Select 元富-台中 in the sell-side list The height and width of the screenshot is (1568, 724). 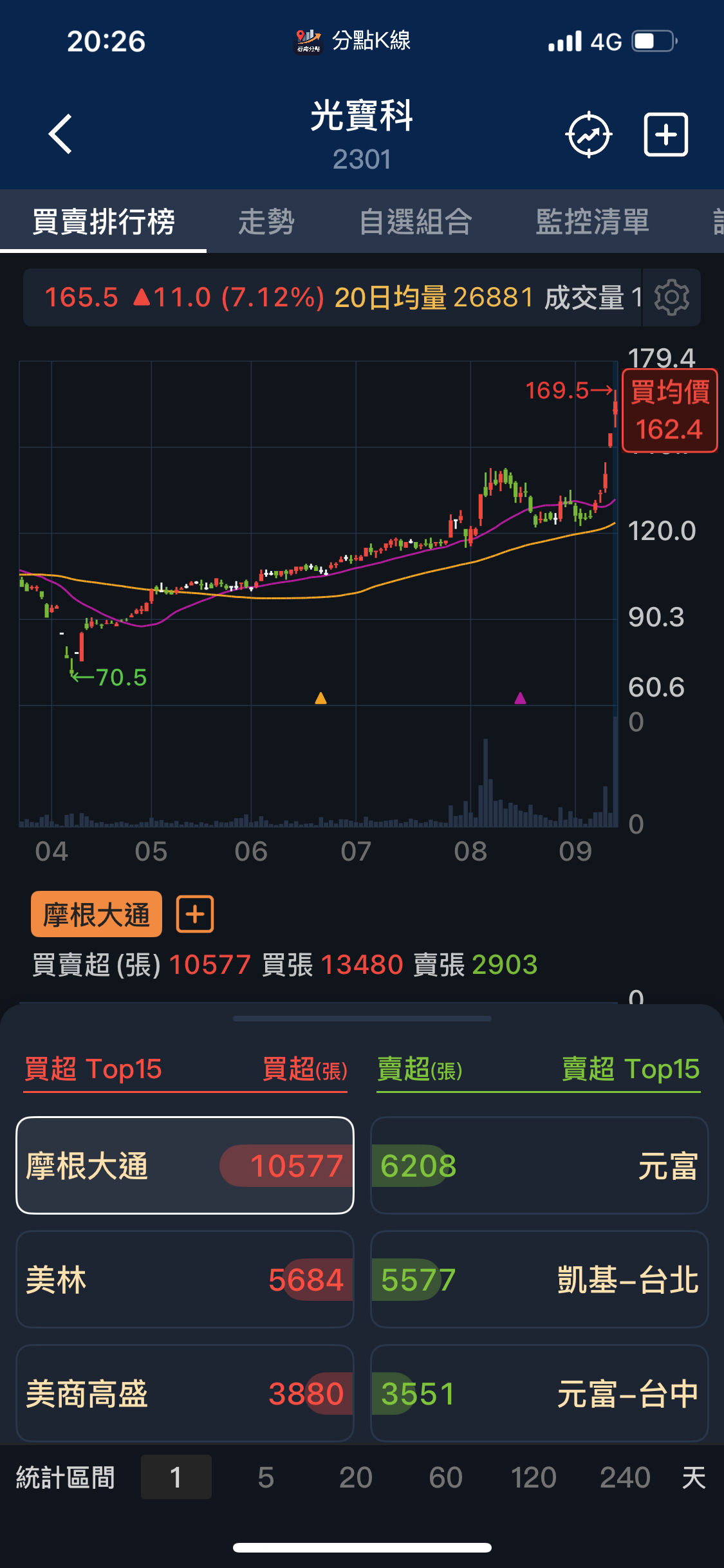pyautogui.click(x=539, y=1394)
